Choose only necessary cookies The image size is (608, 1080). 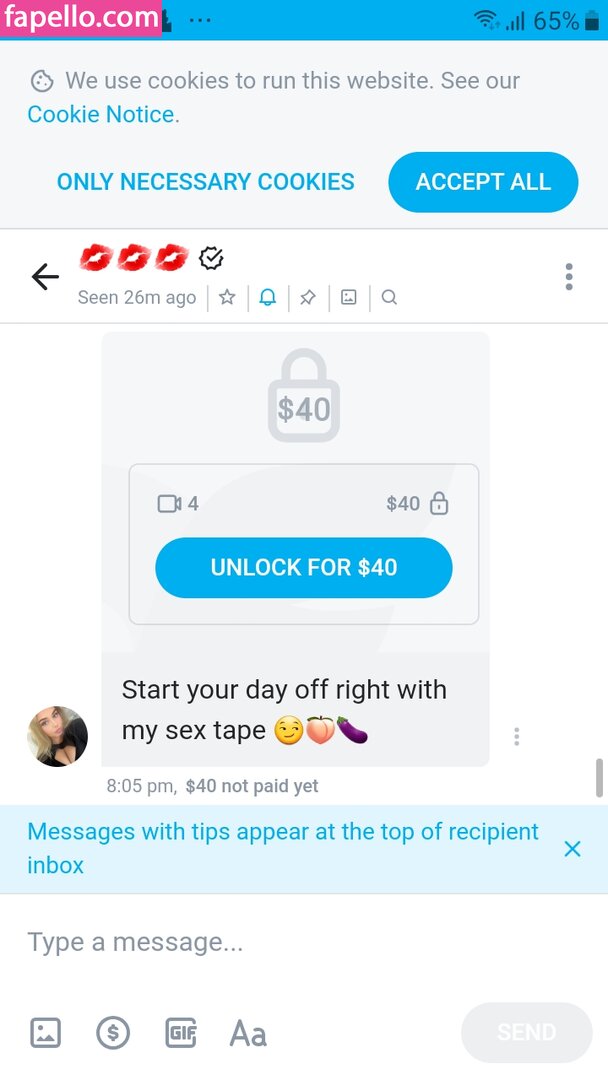(206, 182)
